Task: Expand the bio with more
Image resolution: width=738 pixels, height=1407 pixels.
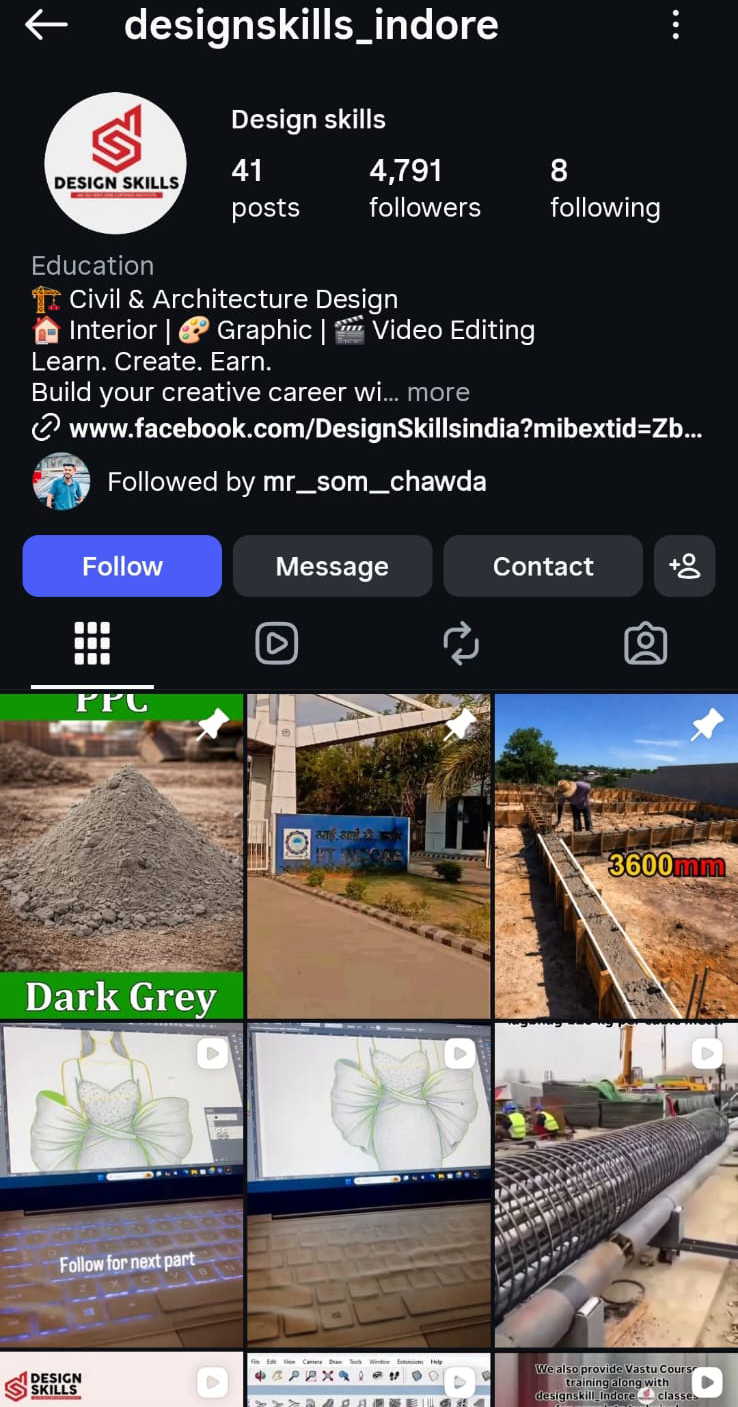Action: click(438, 392)
